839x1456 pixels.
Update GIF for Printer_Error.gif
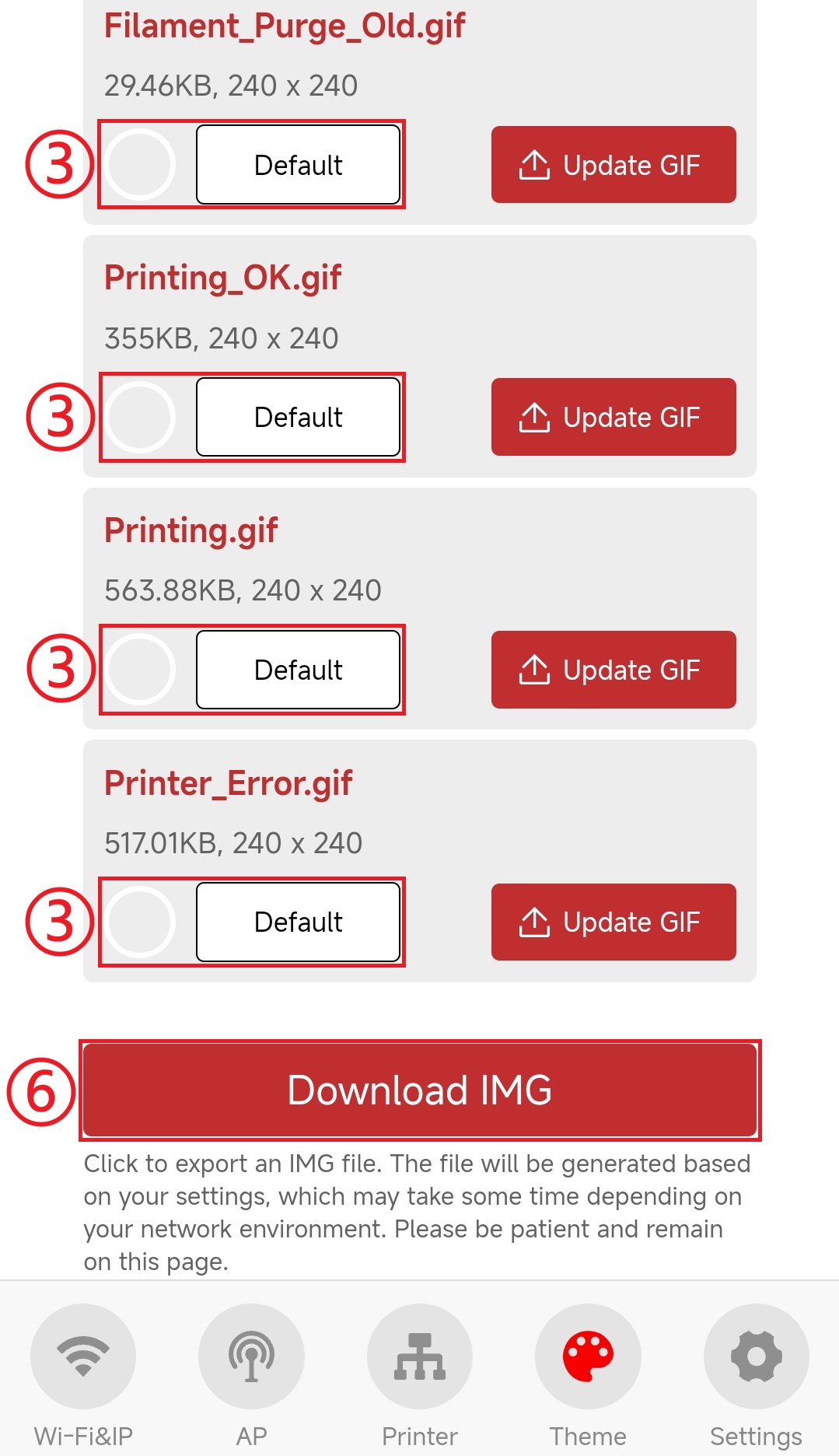coord(613,922)
